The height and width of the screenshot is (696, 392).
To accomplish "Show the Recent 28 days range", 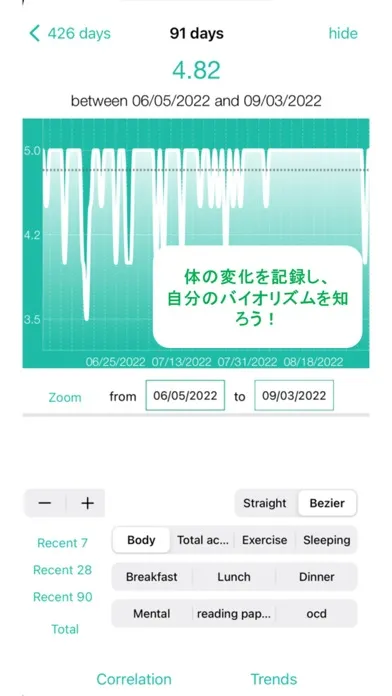I will click(x=63, y=570).
